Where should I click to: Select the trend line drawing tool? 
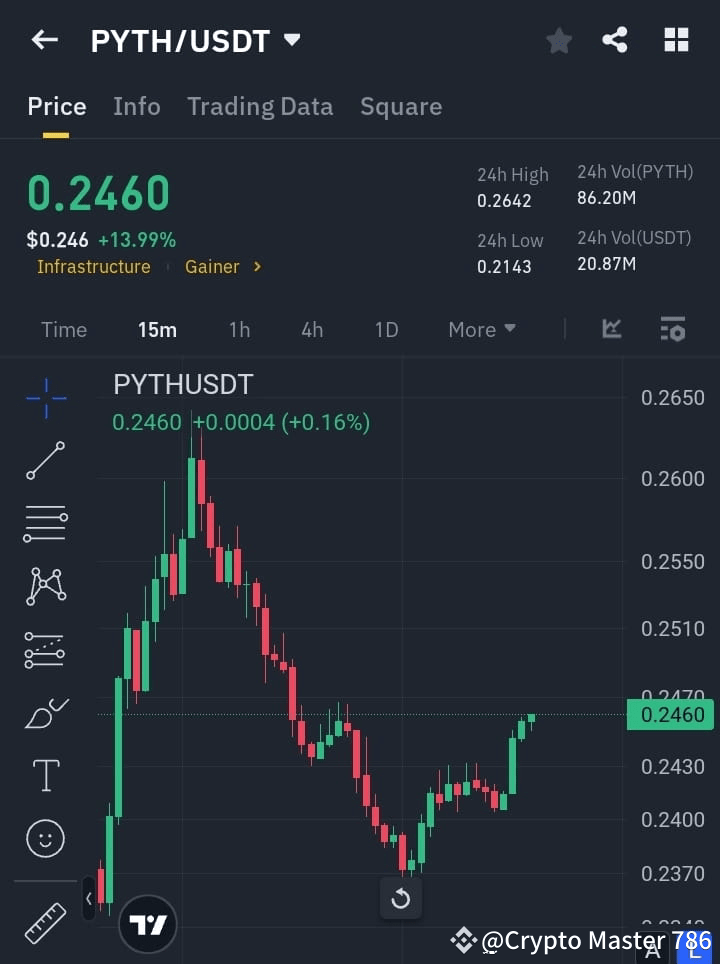45,461
